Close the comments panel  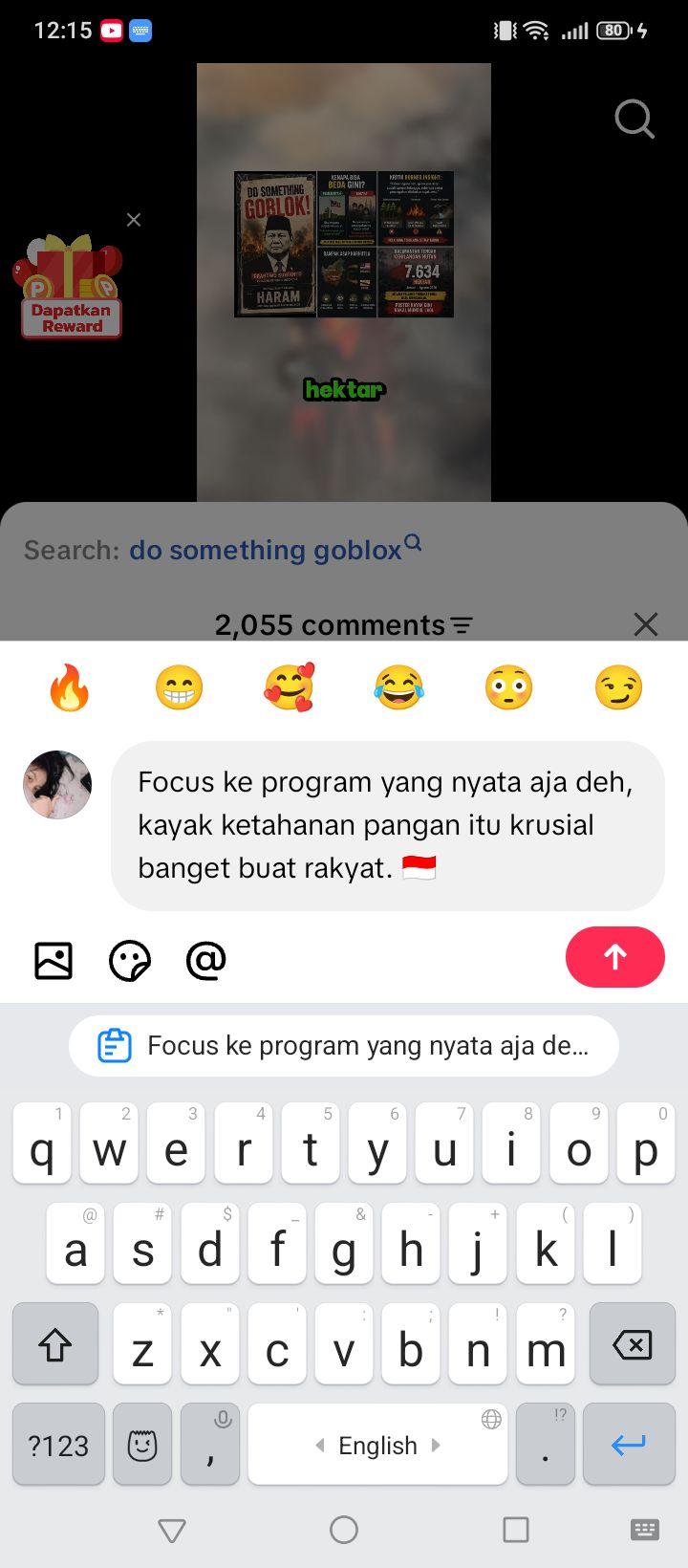[646, 624]
